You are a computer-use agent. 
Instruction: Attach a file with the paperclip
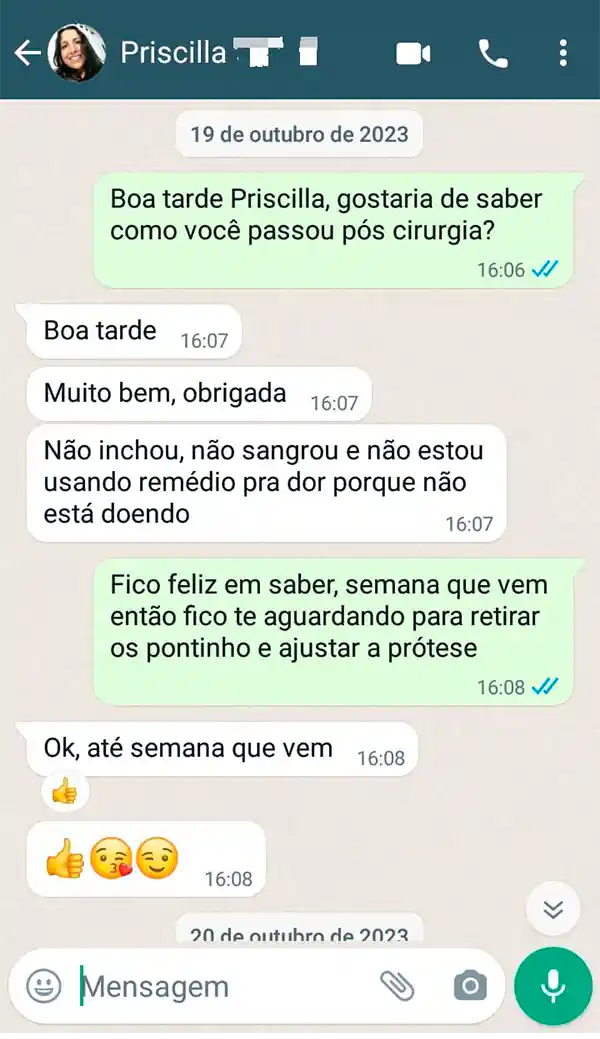coord(397,987)
